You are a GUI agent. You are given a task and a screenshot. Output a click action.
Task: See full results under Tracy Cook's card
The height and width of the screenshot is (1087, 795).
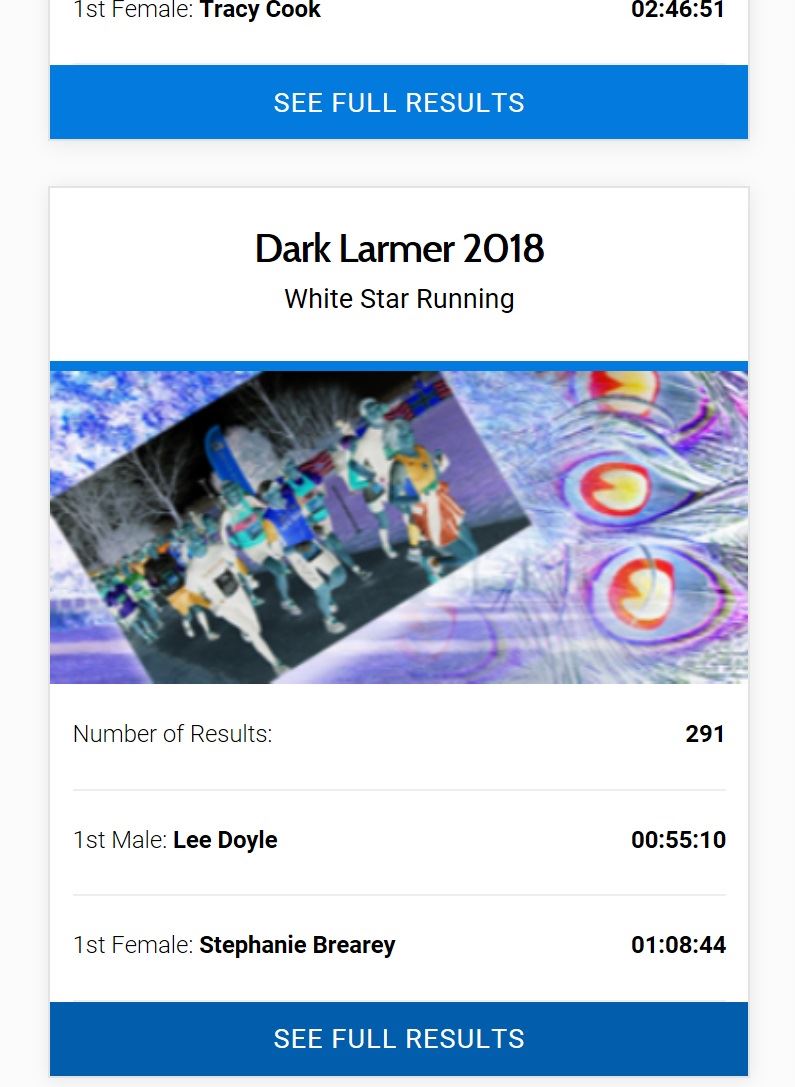[398, 102]
